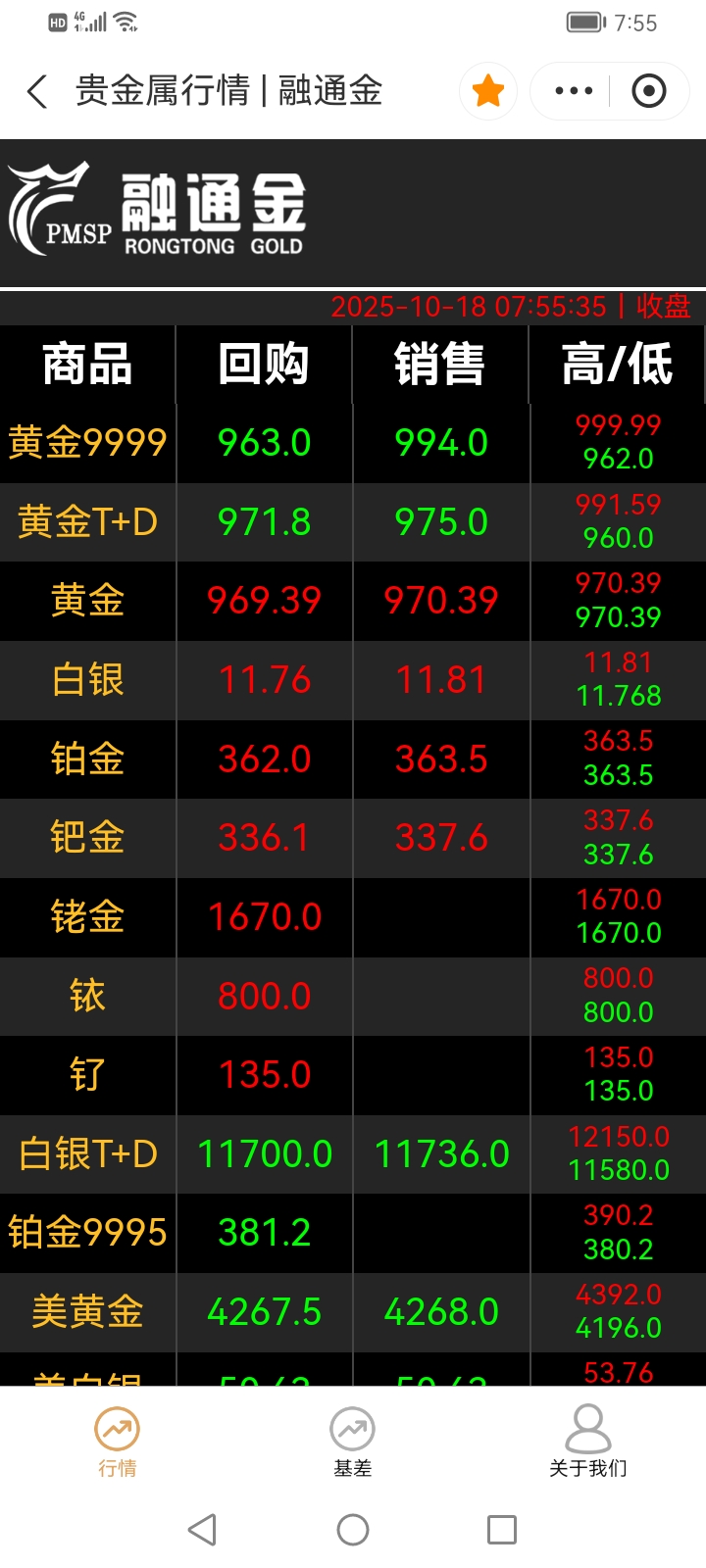This screenshot has width=706, height=1568.
Task: Open the three-dot more menu
Action: 574,91
